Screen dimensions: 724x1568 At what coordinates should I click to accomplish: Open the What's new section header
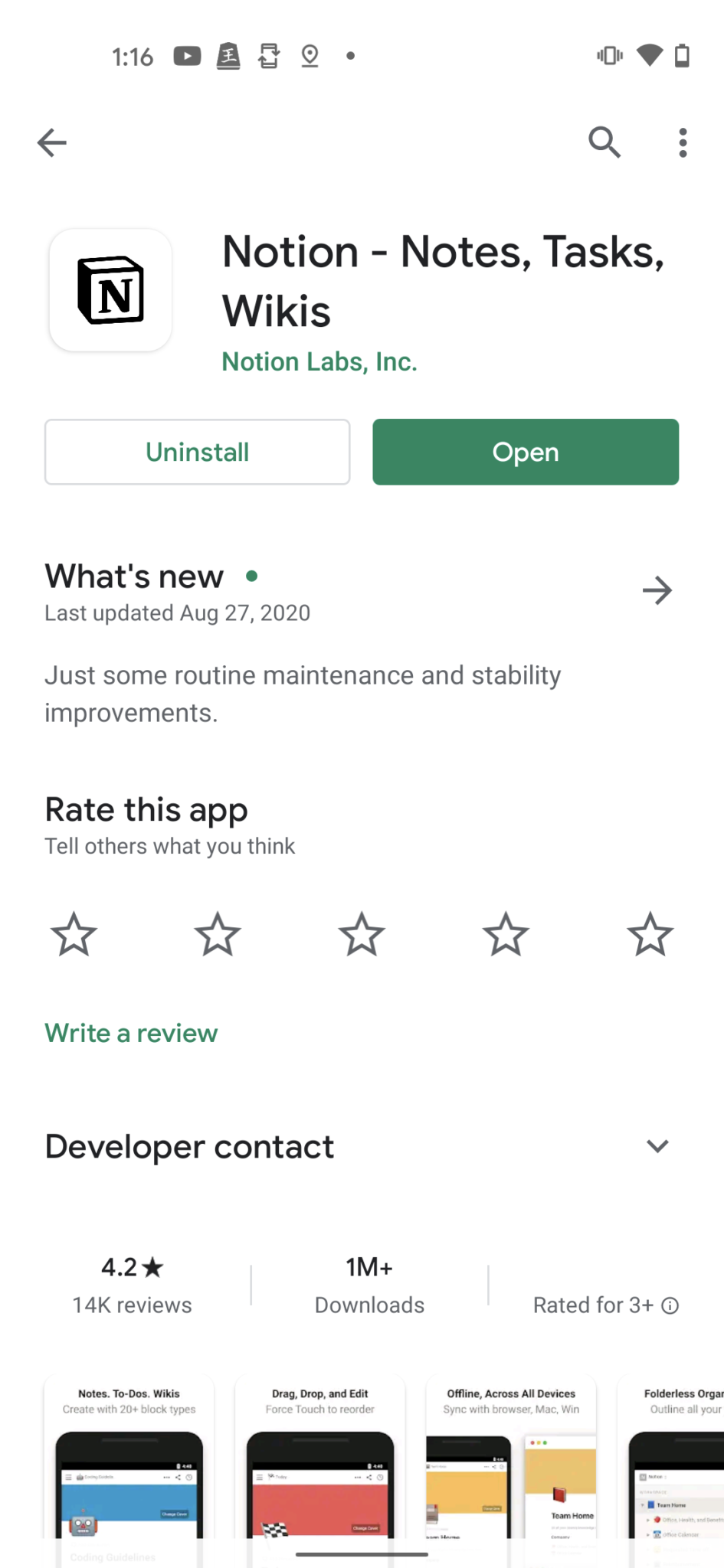134,576
